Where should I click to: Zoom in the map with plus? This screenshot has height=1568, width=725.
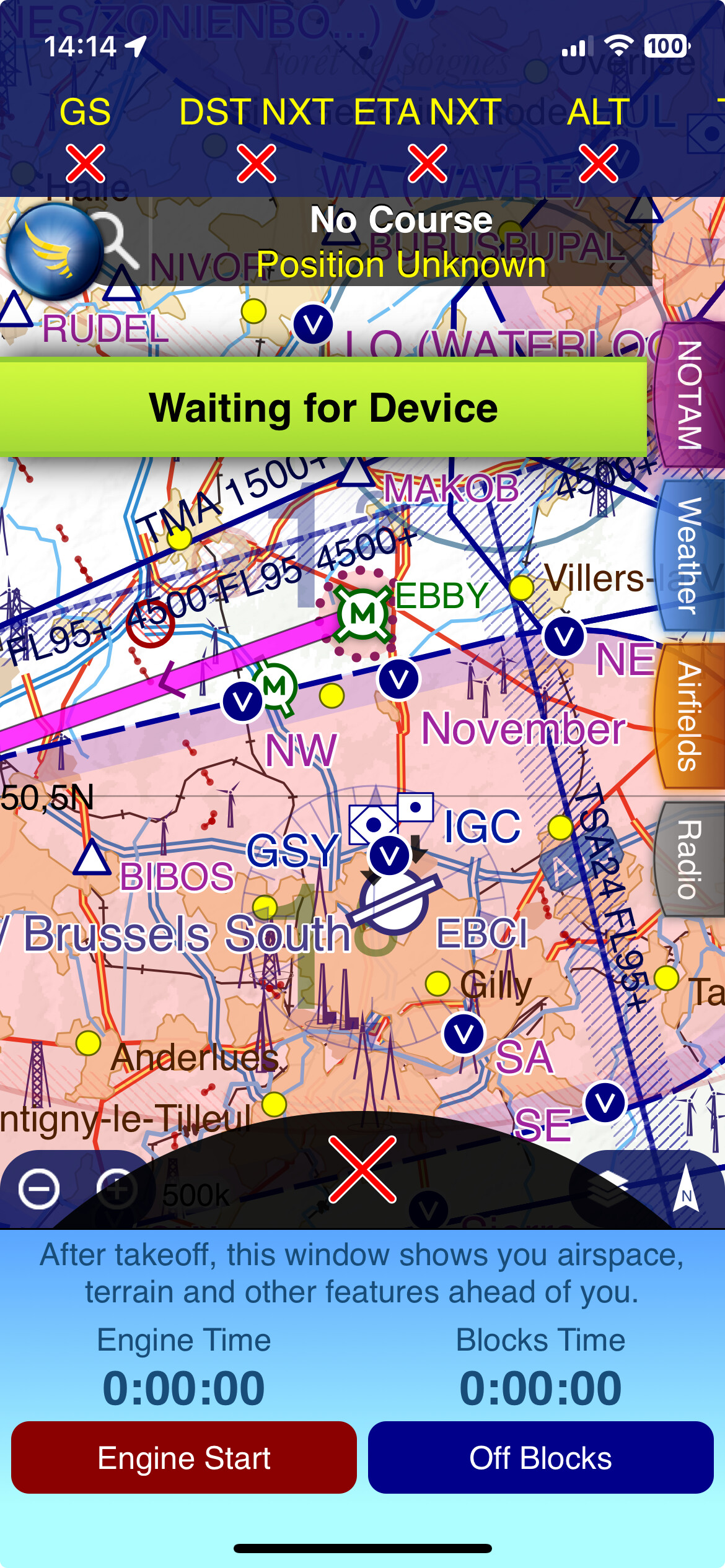click(116, 1189)
